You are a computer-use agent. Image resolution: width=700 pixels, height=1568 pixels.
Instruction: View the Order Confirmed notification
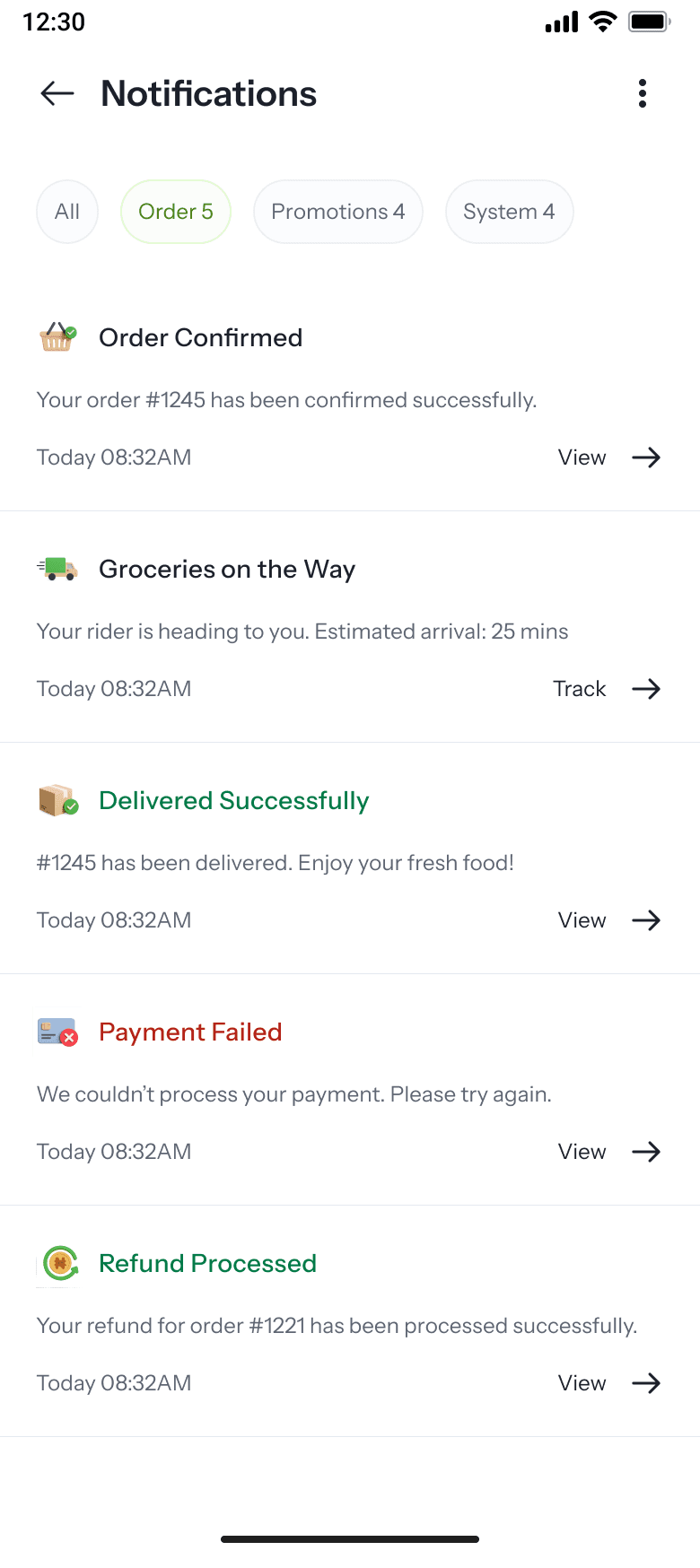pos(609,457)
